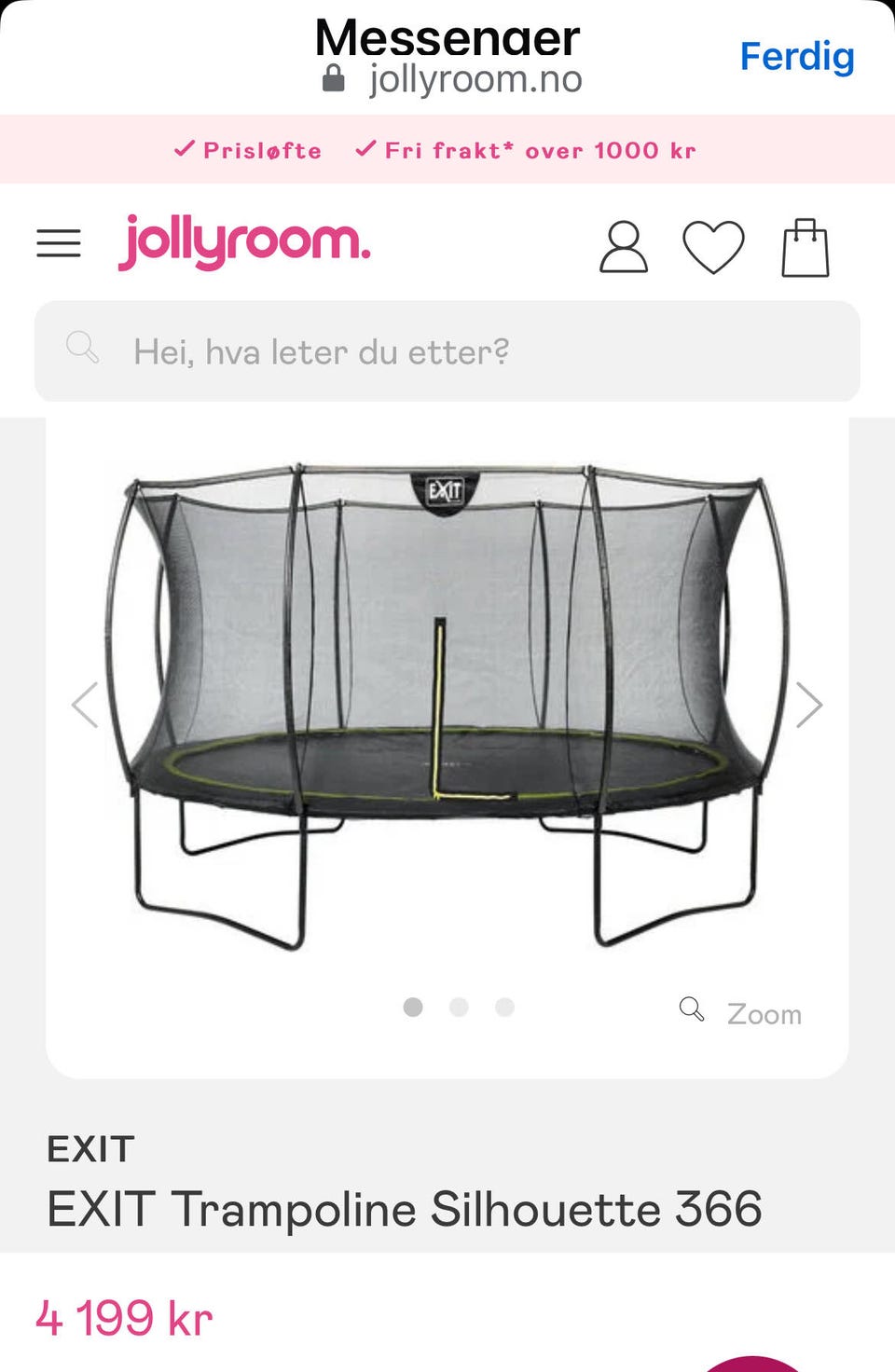This screenshot has height=1372, width=895.
Task: Open the user account icon
Action: tap(623, 247)
